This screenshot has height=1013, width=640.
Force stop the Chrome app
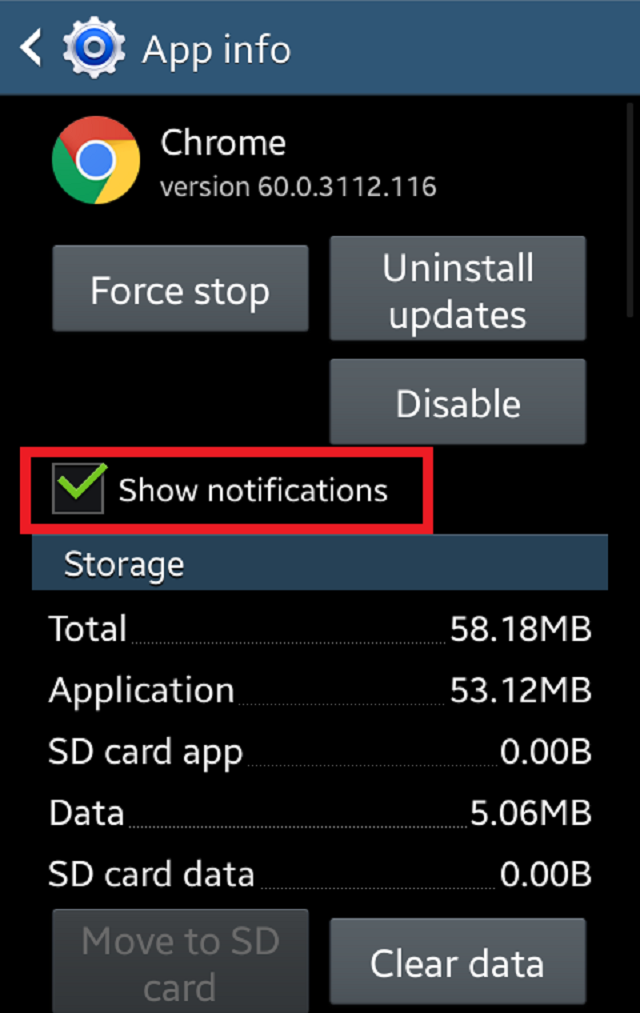(180, 289)
